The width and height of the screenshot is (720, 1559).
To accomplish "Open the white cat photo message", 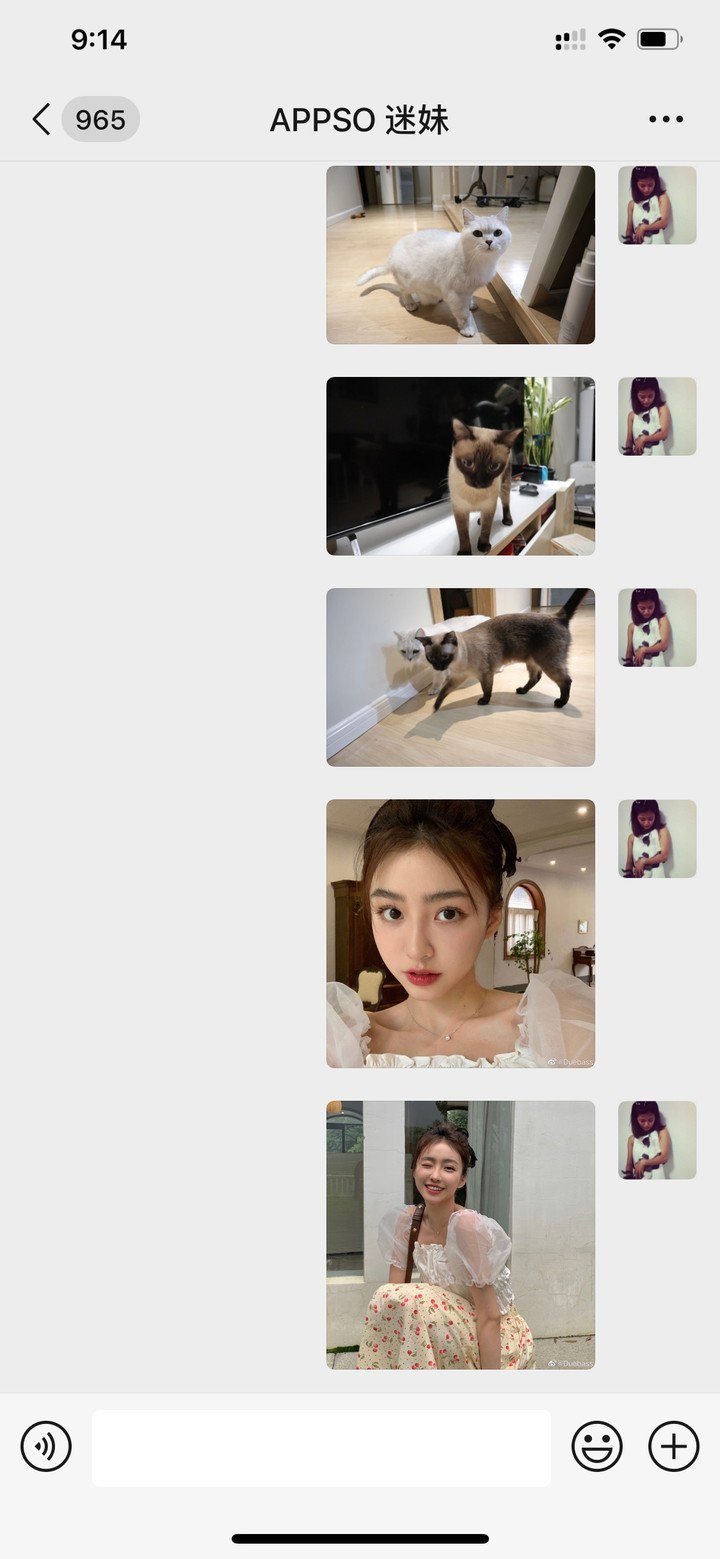I will point(460,255).
